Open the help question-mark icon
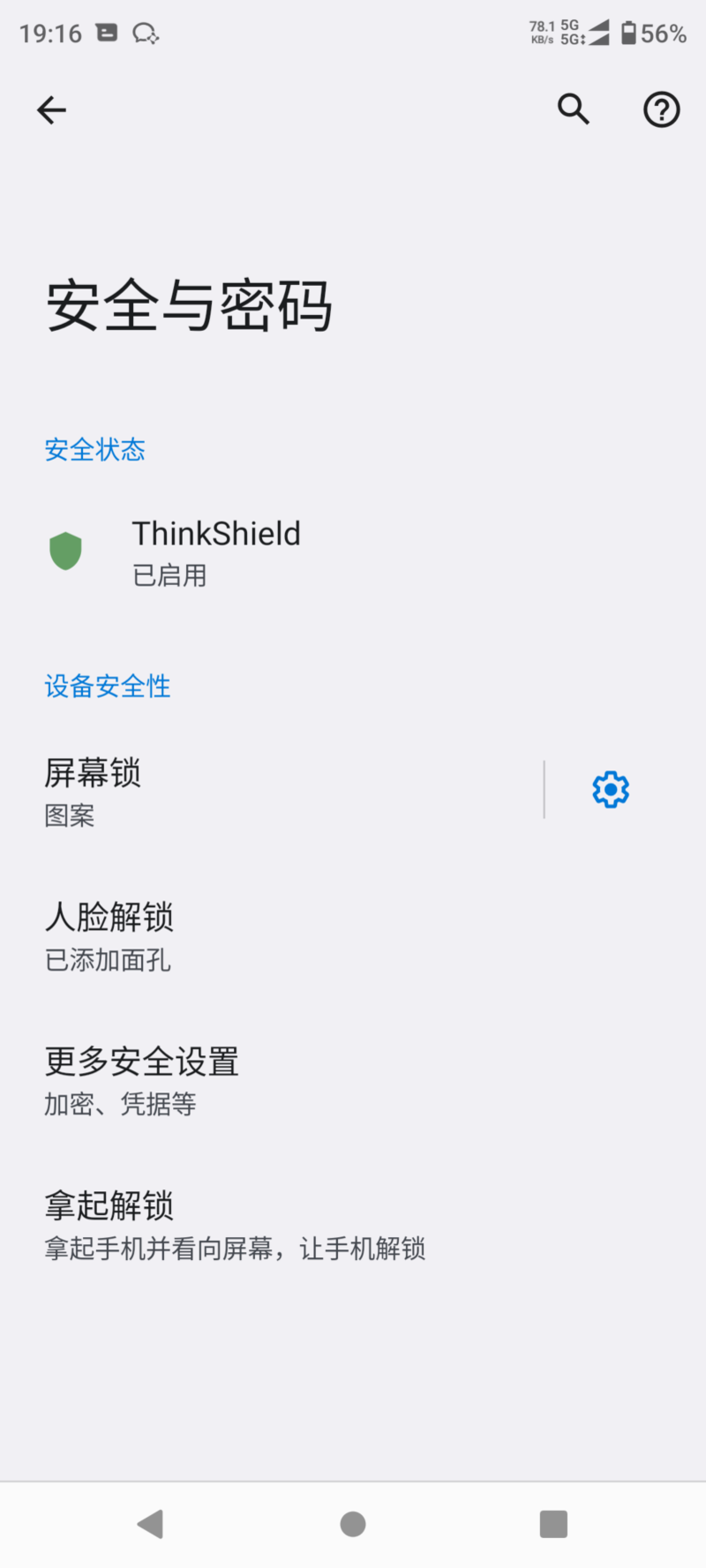 661,110
